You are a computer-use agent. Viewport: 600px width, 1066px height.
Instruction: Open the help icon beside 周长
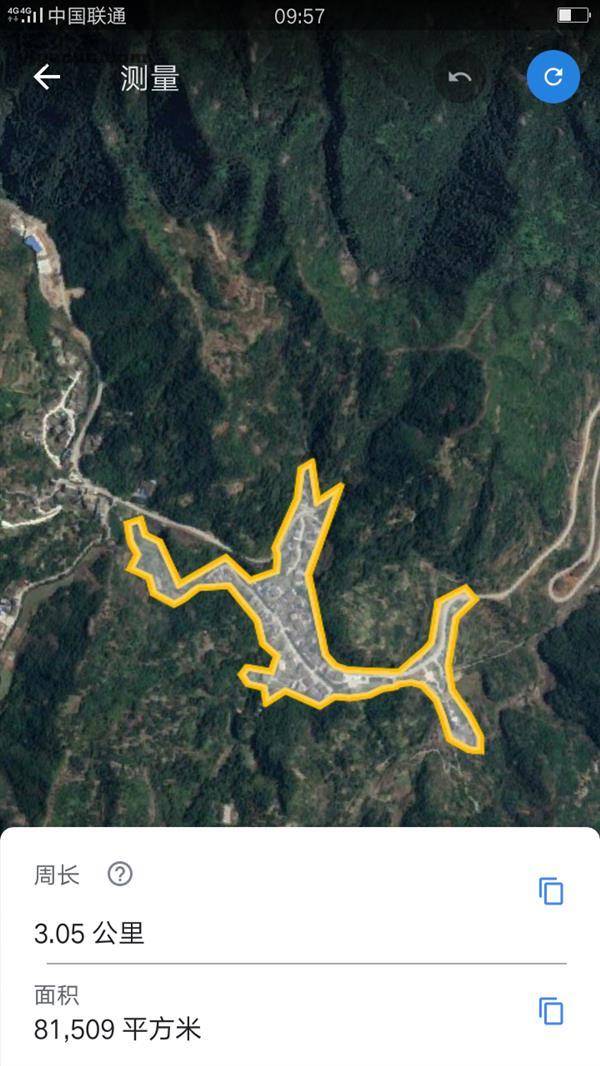[120, 875]
